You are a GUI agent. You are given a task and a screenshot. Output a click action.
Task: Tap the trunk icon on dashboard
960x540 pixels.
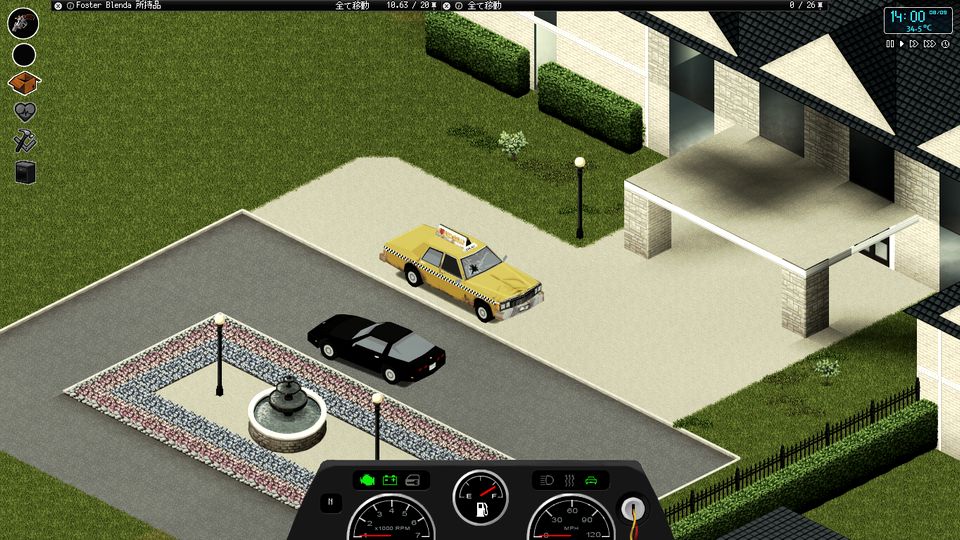click(592, 480)
